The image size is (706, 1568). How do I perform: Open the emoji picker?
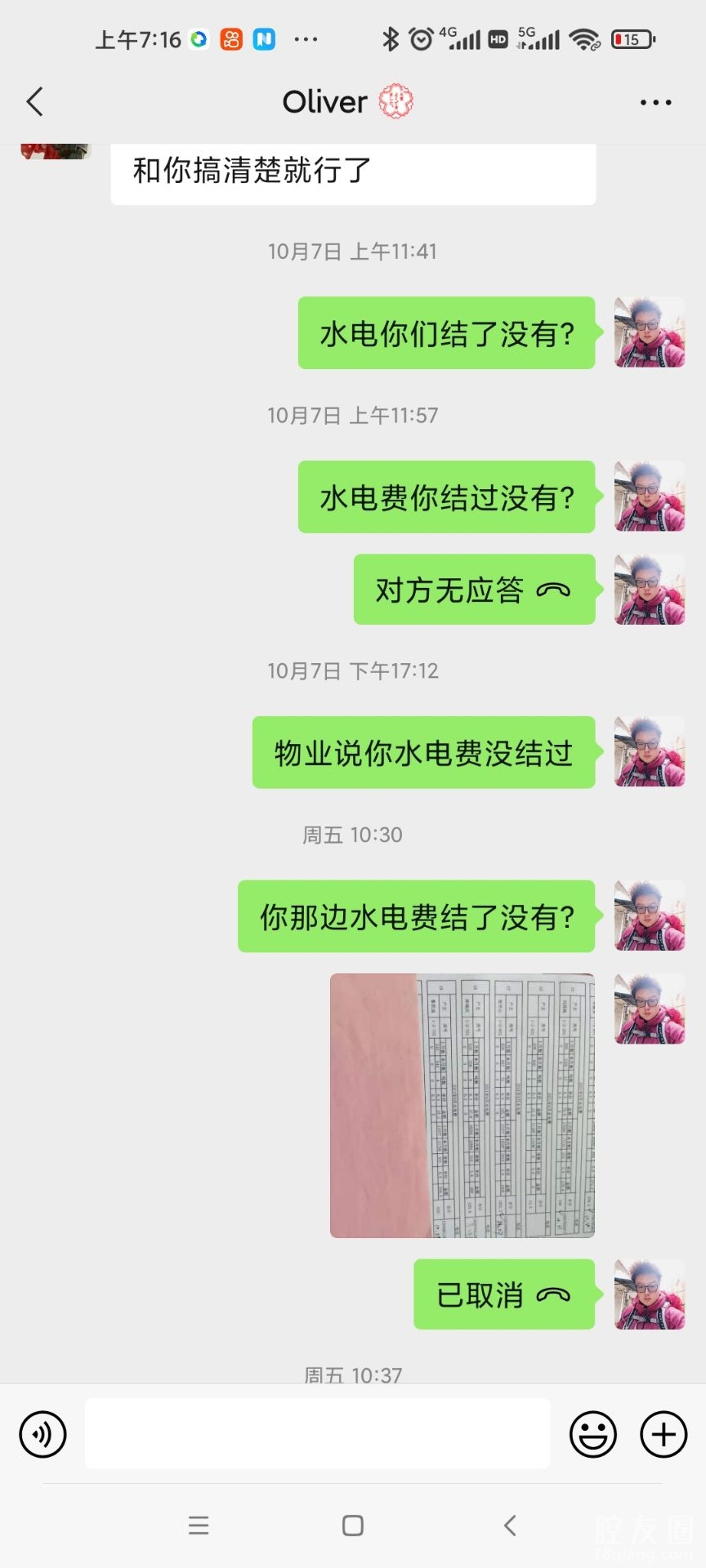592,1433
